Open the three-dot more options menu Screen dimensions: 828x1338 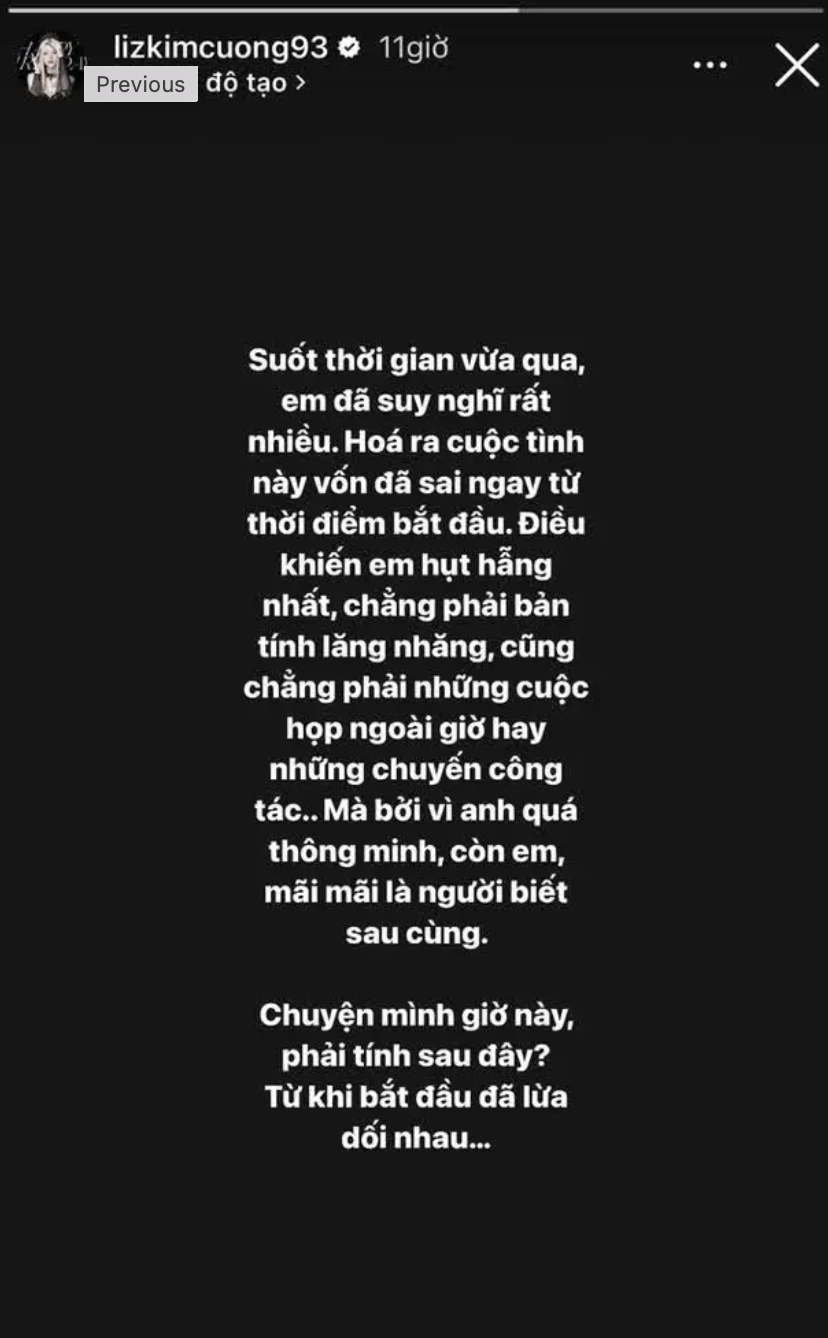coord(710,65)
